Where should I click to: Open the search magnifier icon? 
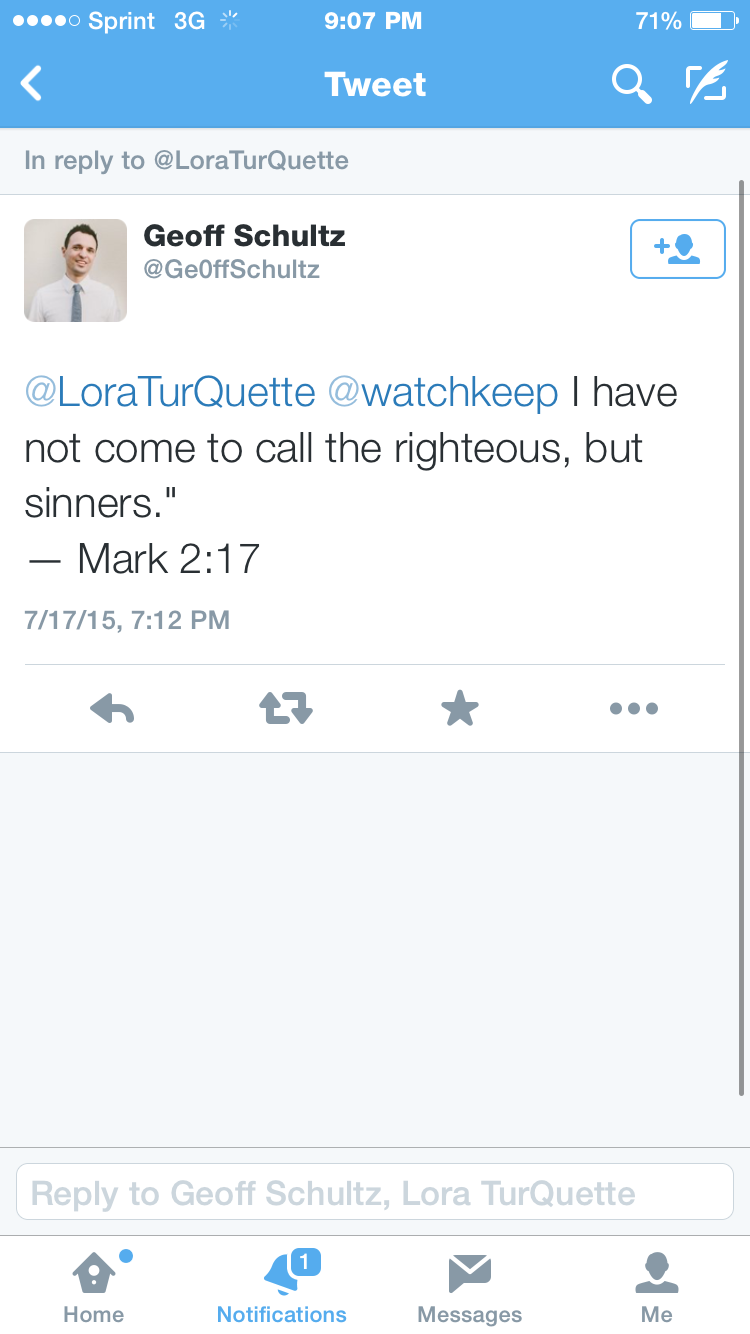tap(631, 84)
